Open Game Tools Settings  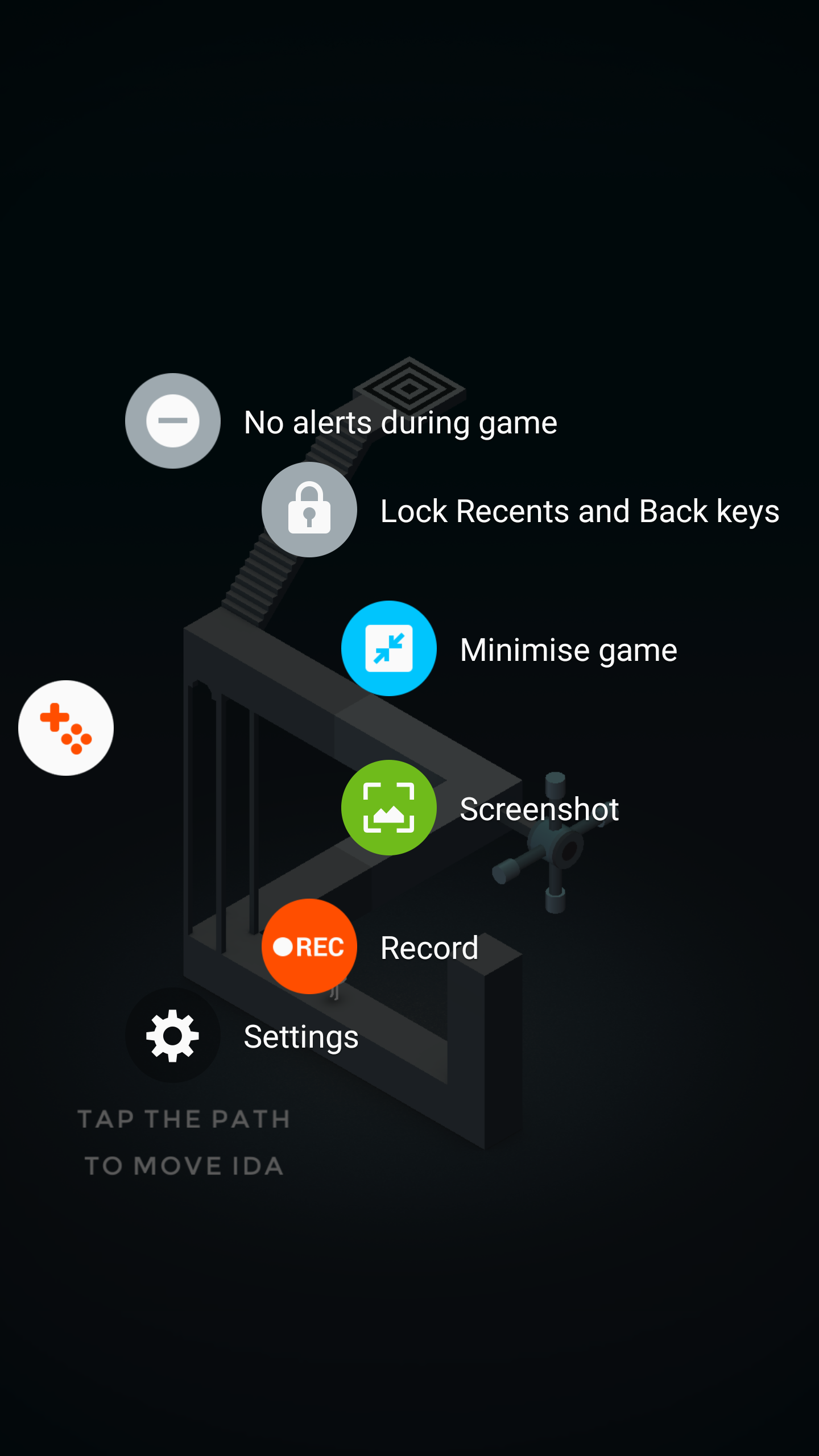(173, 1035)
